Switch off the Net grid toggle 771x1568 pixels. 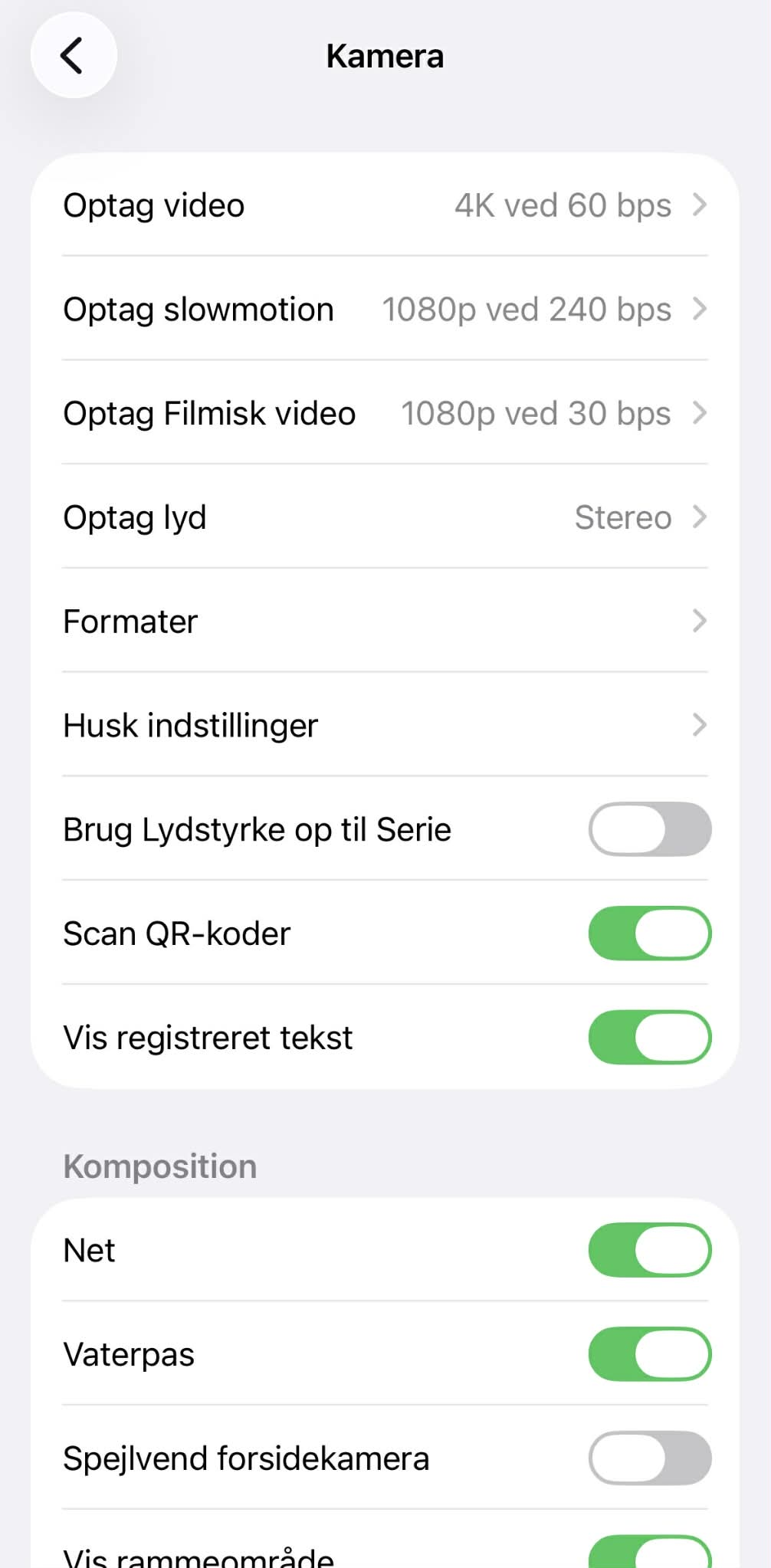coord(649,1250)
